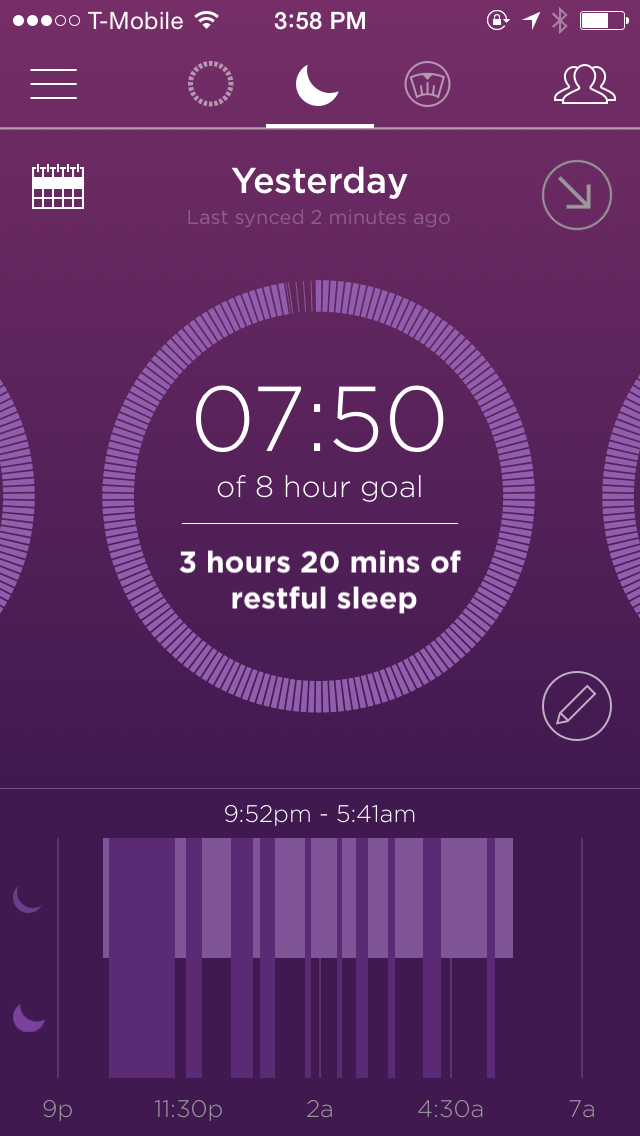Tap the 07:50 sleep goal ring
Screen dimensions: 640x1136
(x=319, y=496)
